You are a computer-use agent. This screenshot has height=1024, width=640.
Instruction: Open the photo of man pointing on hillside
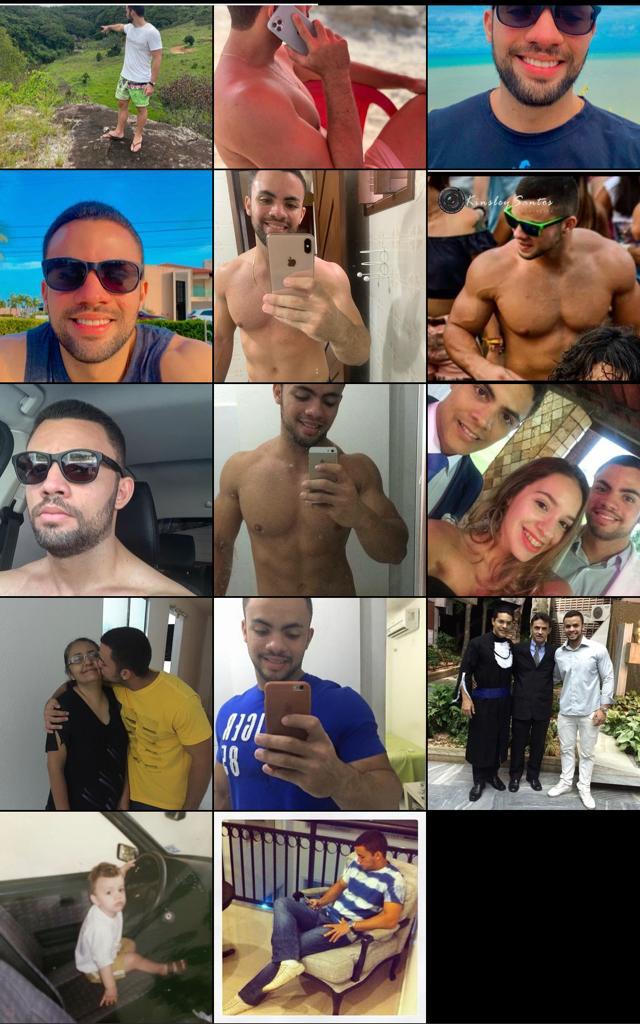[x=106, y=86]
